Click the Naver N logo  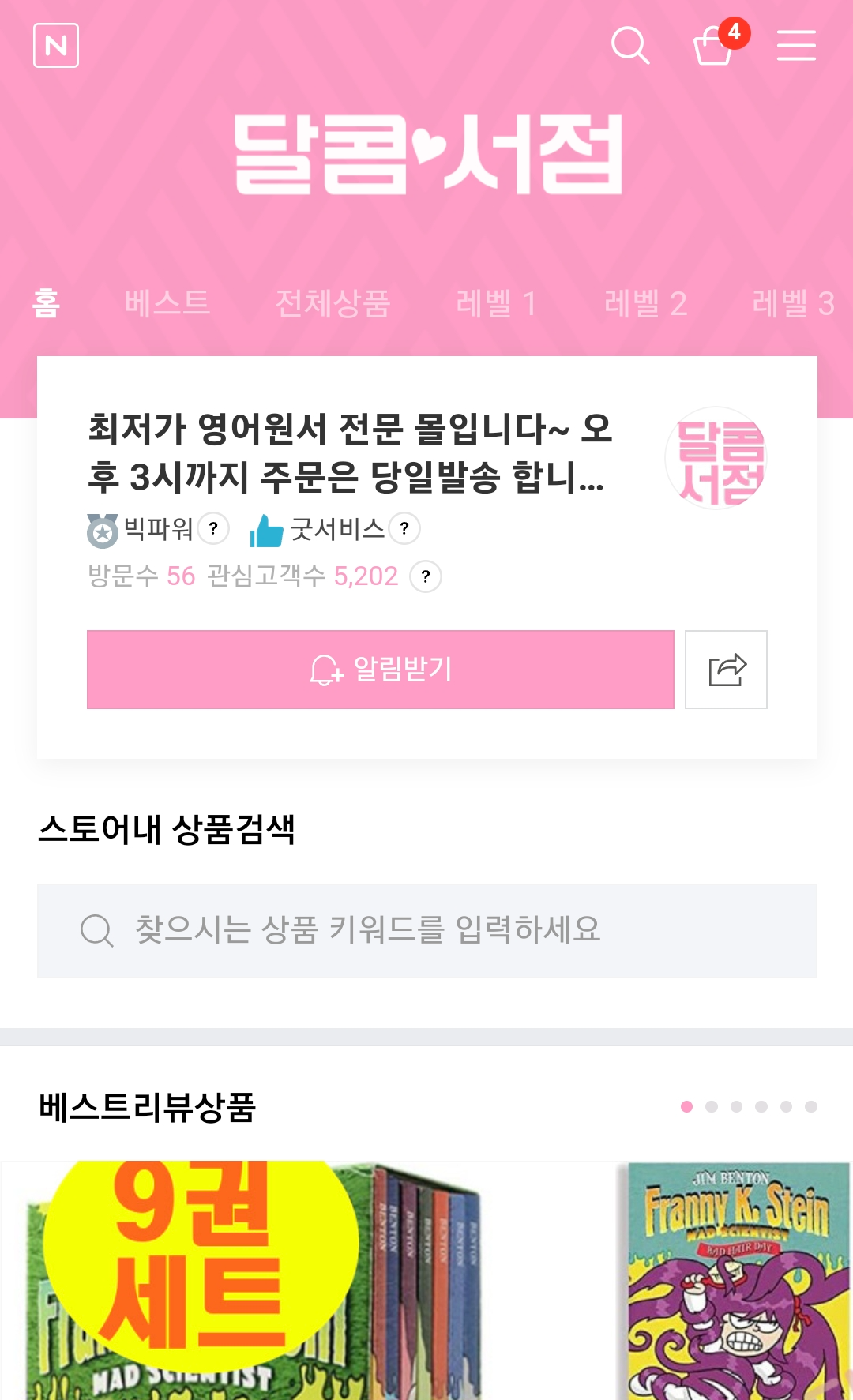click(x=55, y=46)
